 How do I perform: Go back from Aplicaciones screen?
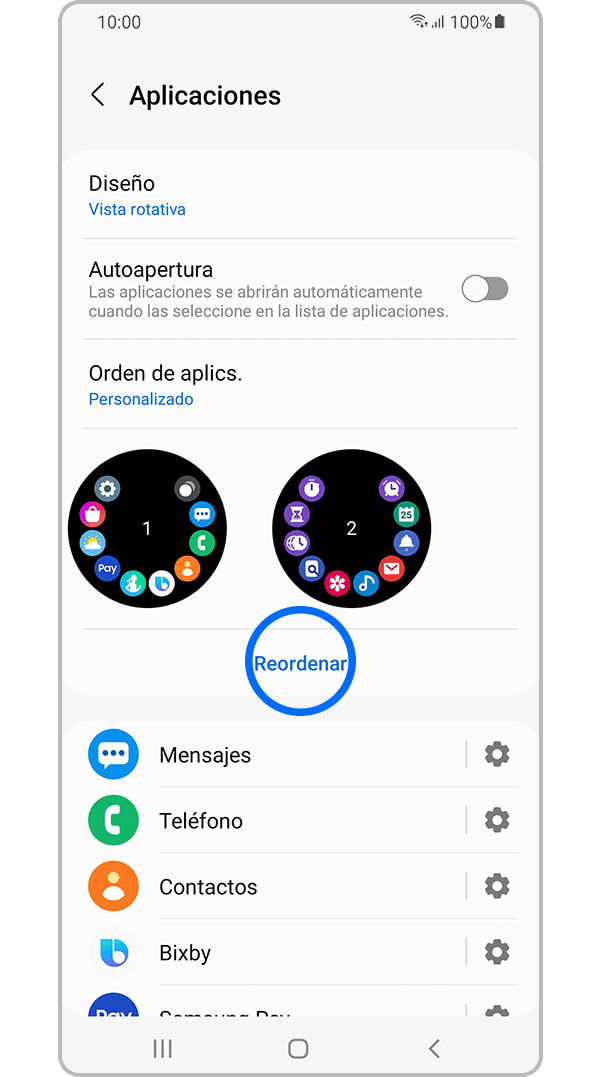tap(98, 95)
